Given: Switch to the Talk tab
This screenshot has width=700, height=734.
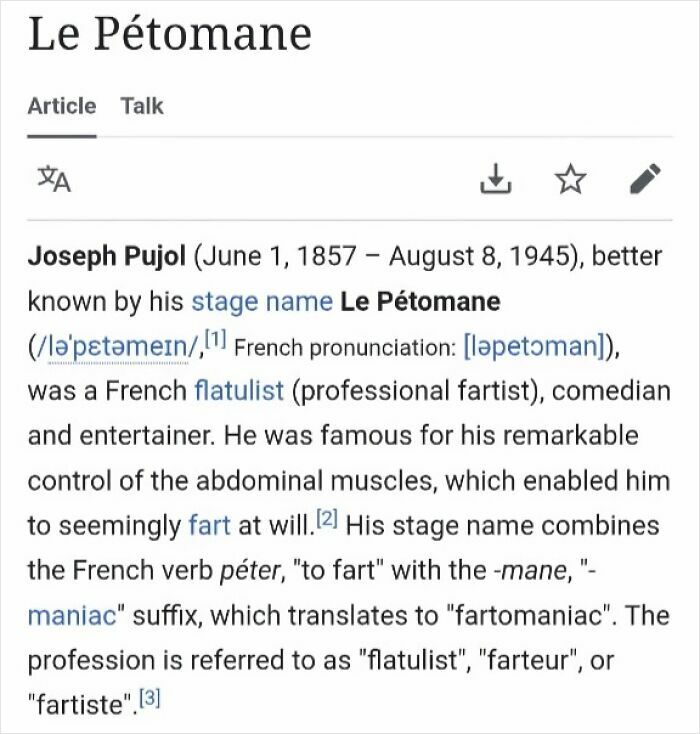Looking at the screenshot, I should coord(141,106).
